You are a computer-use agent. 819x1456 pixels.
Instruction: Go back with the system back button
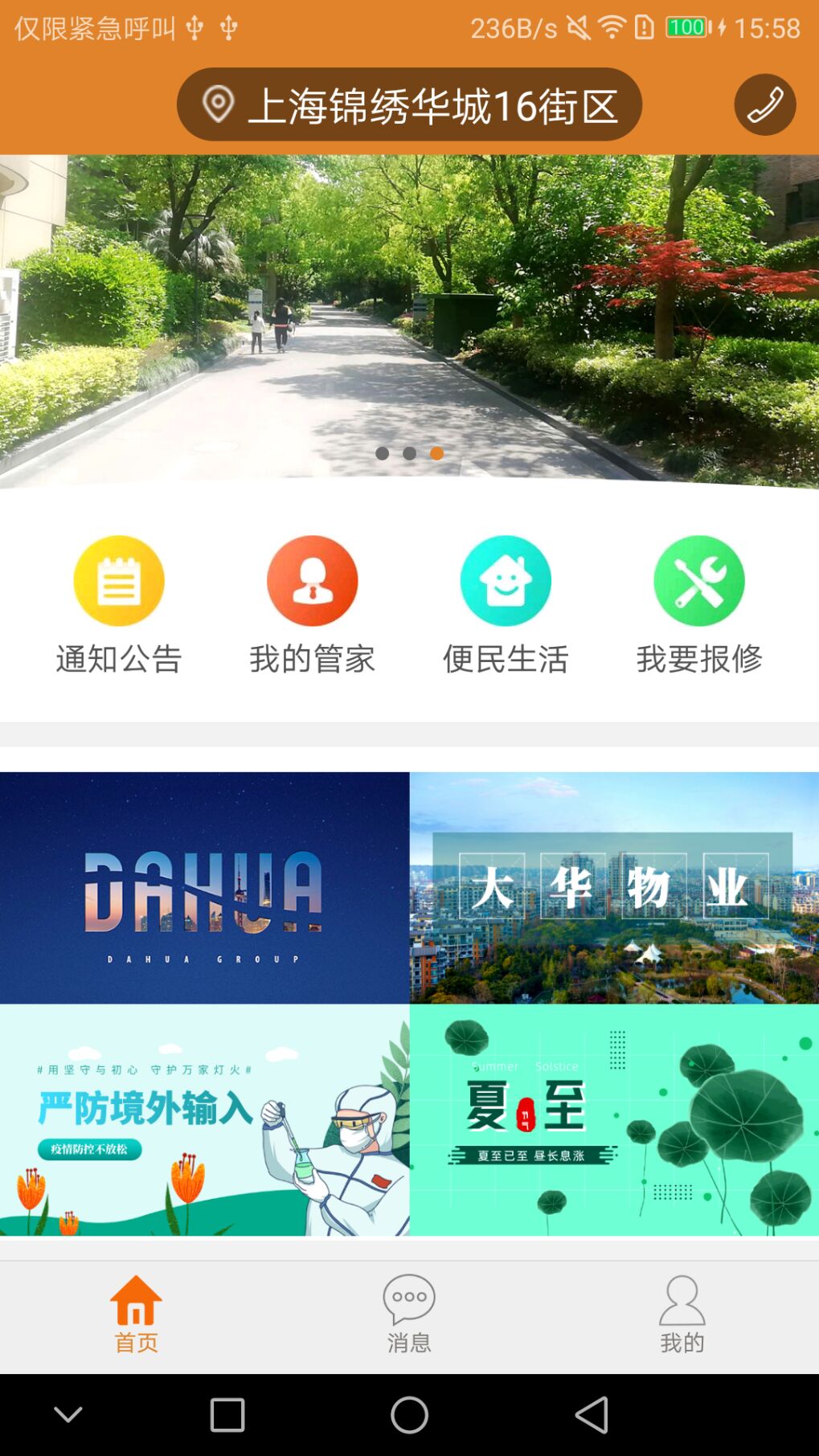click(x=592, y=1414)
